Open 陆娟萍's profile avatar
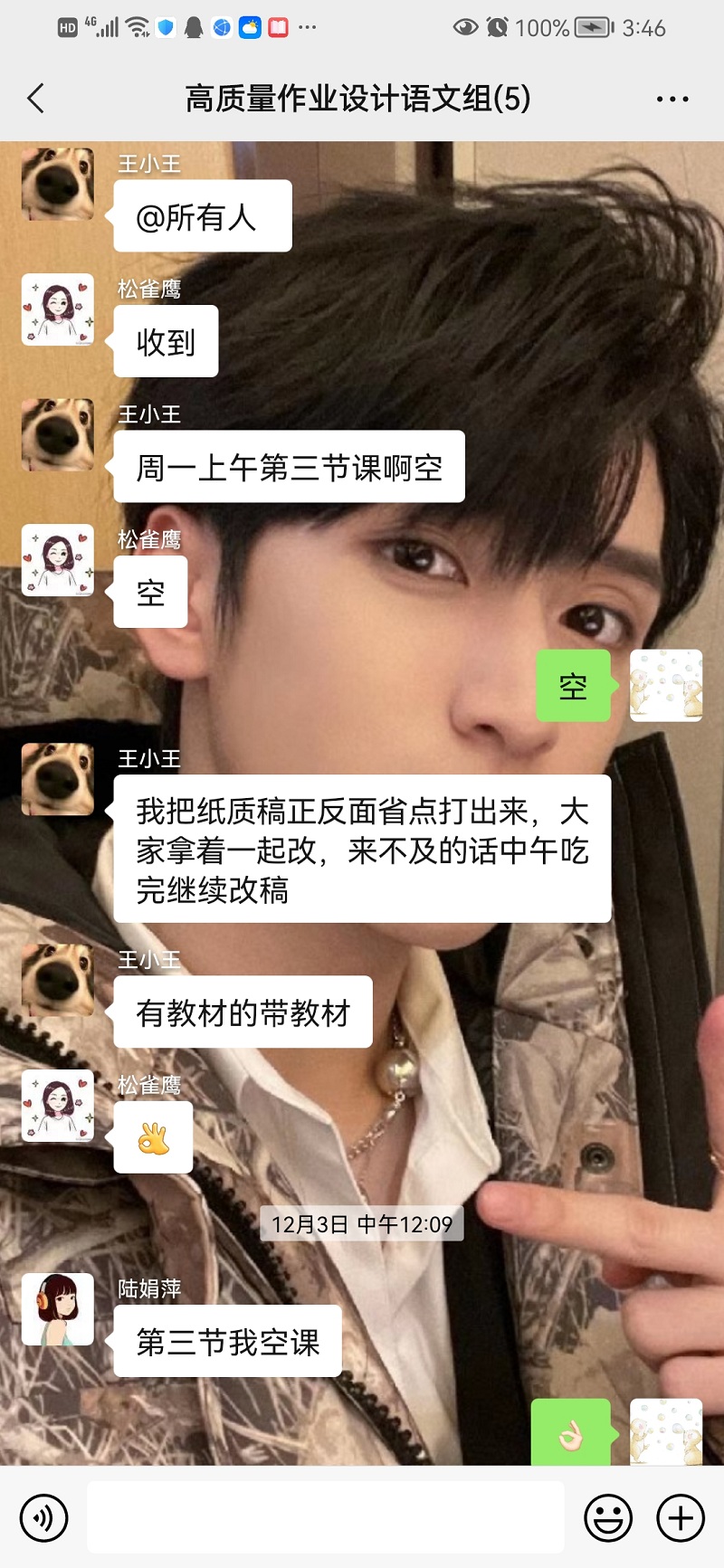 pos(58,1309)
